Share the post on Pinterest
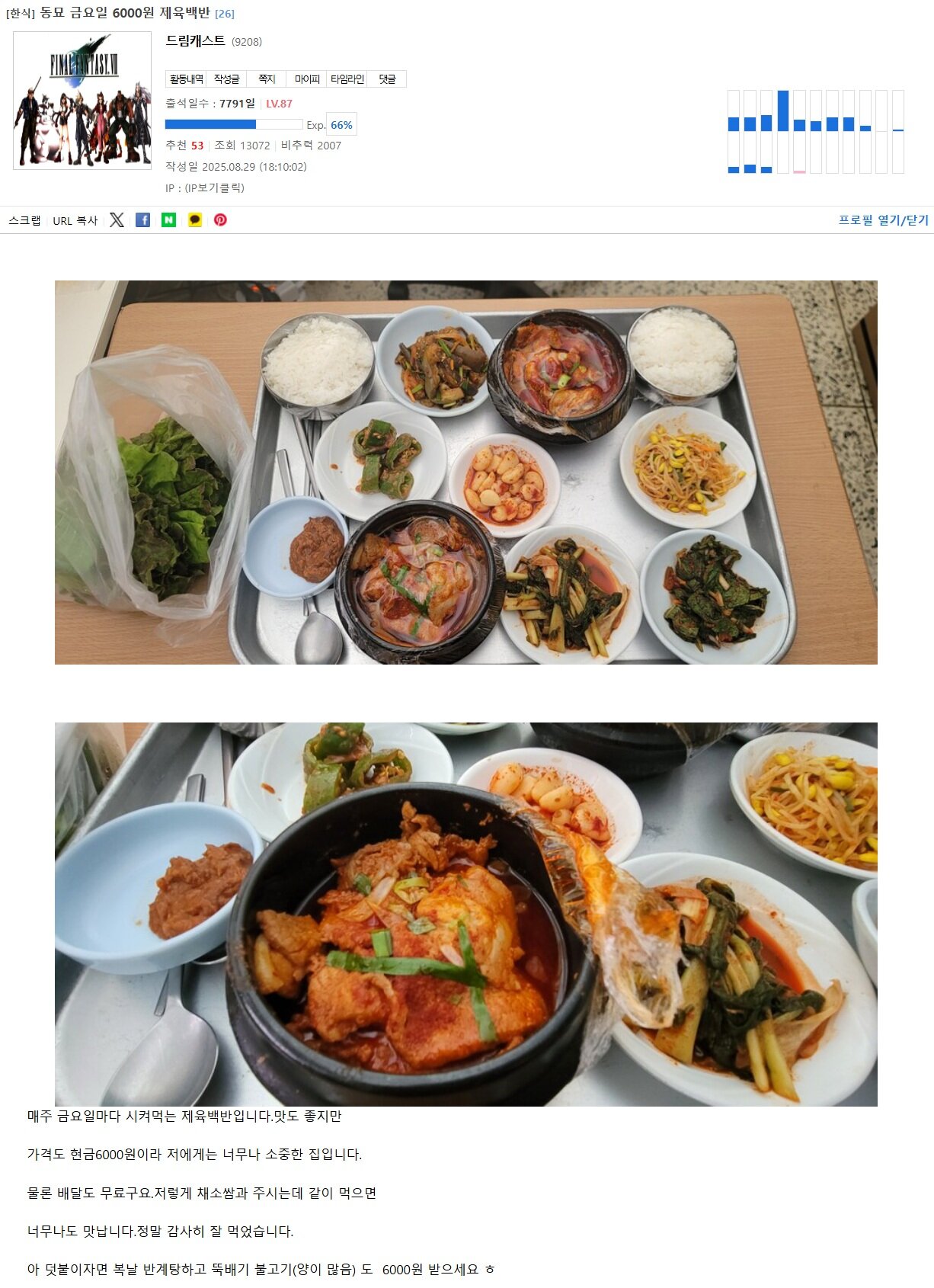 (x=220, y=220)
